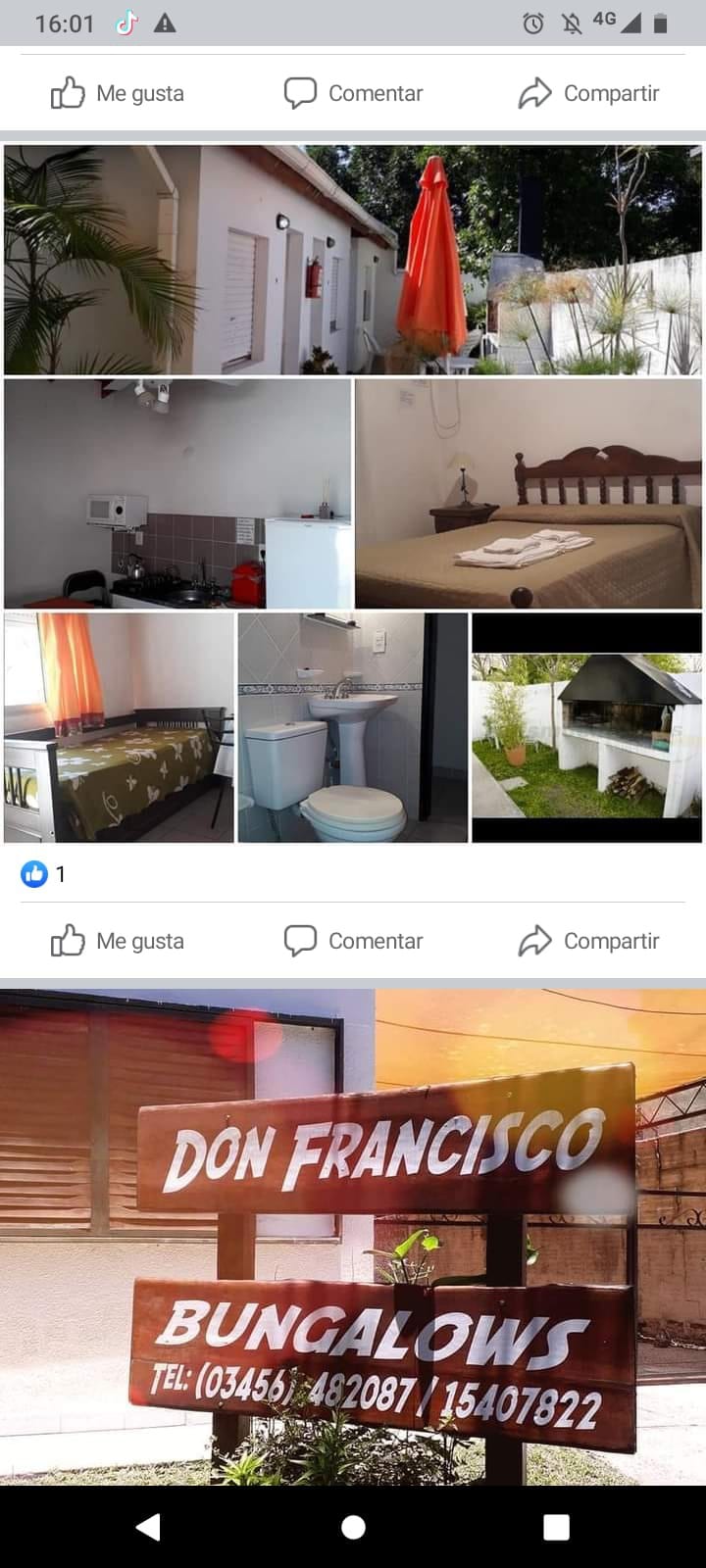View who reacted with the like count
706x1568 pixels.
point(44,874)
